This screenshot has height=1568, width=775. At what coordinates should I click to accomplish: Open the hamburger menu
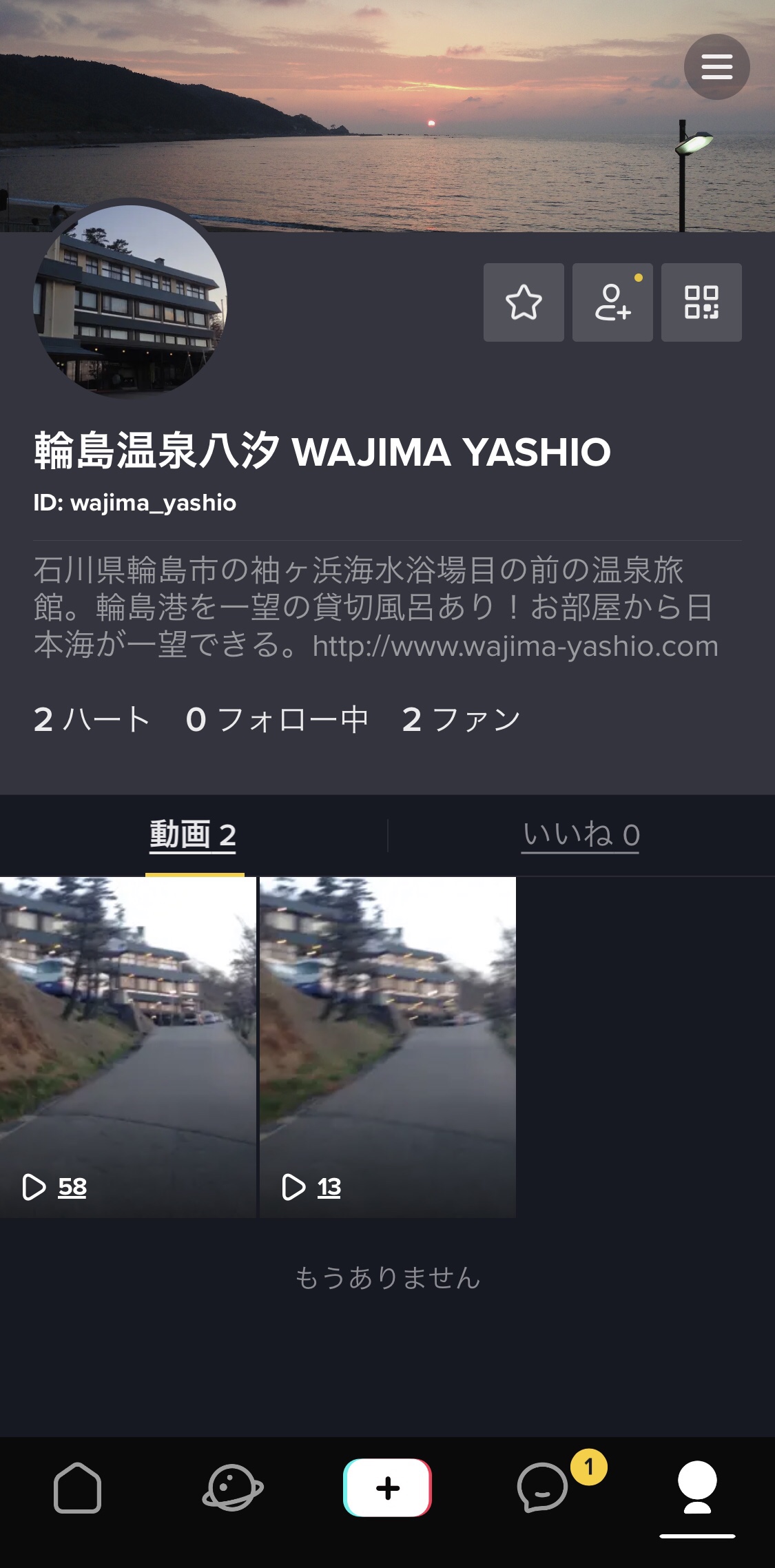(716, 67)
